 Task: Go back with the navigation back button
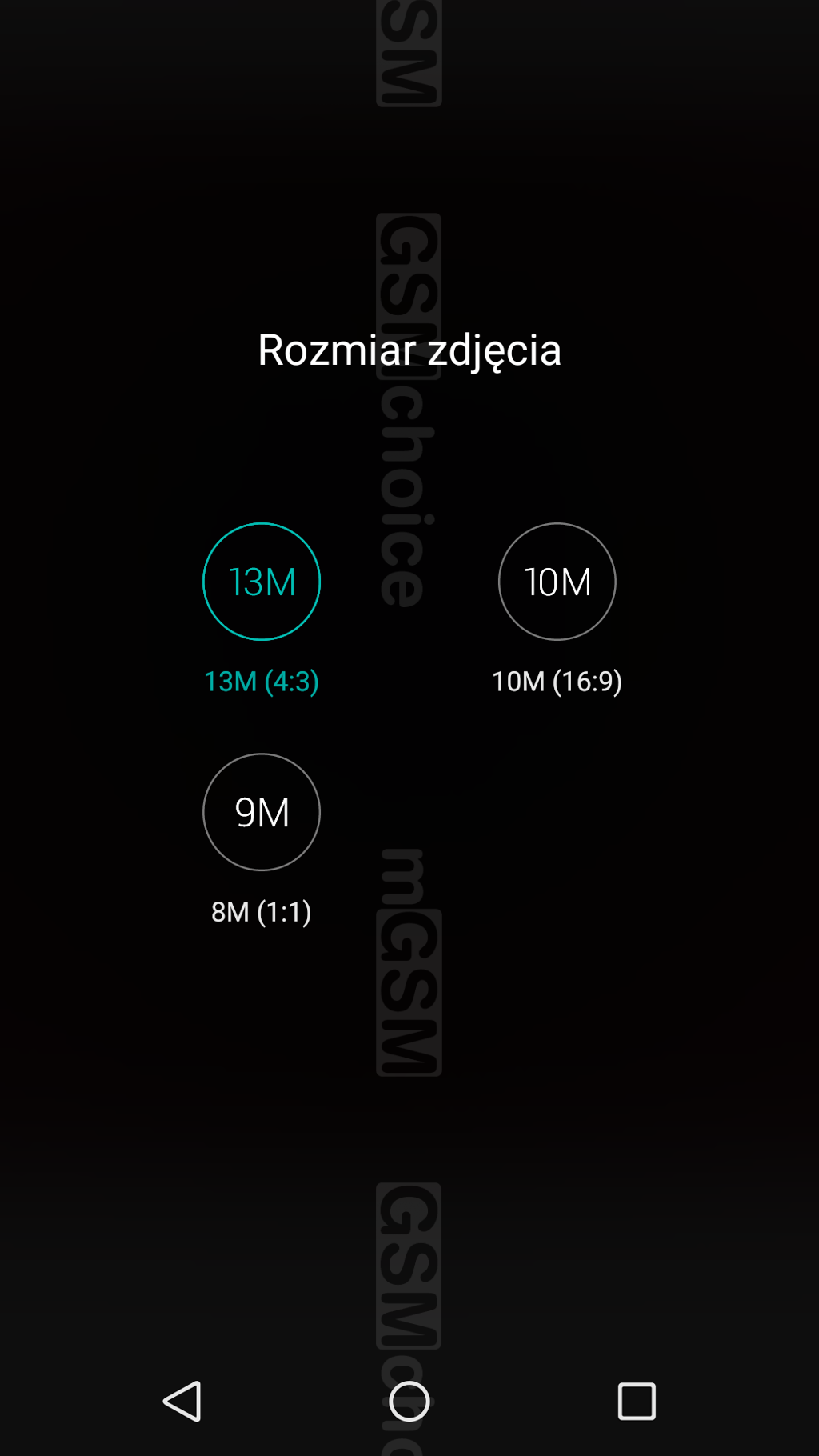[x=182, y=1401]
